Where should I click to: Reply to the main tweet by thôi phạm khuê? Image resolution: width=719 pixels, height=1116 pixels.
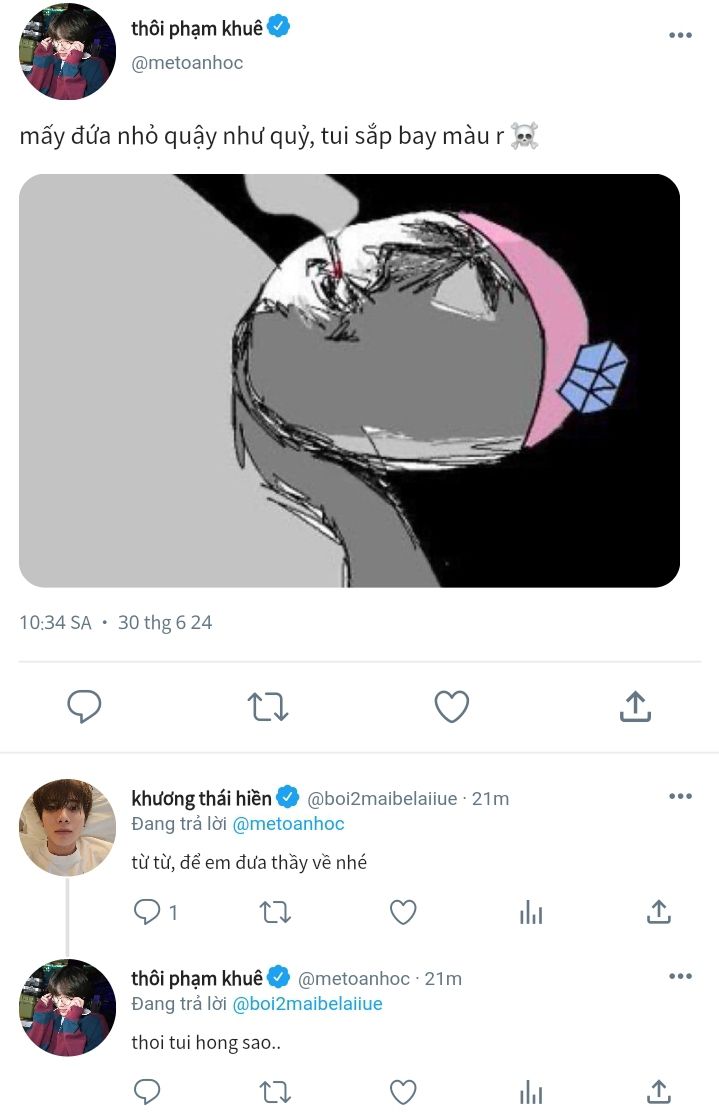84,707
